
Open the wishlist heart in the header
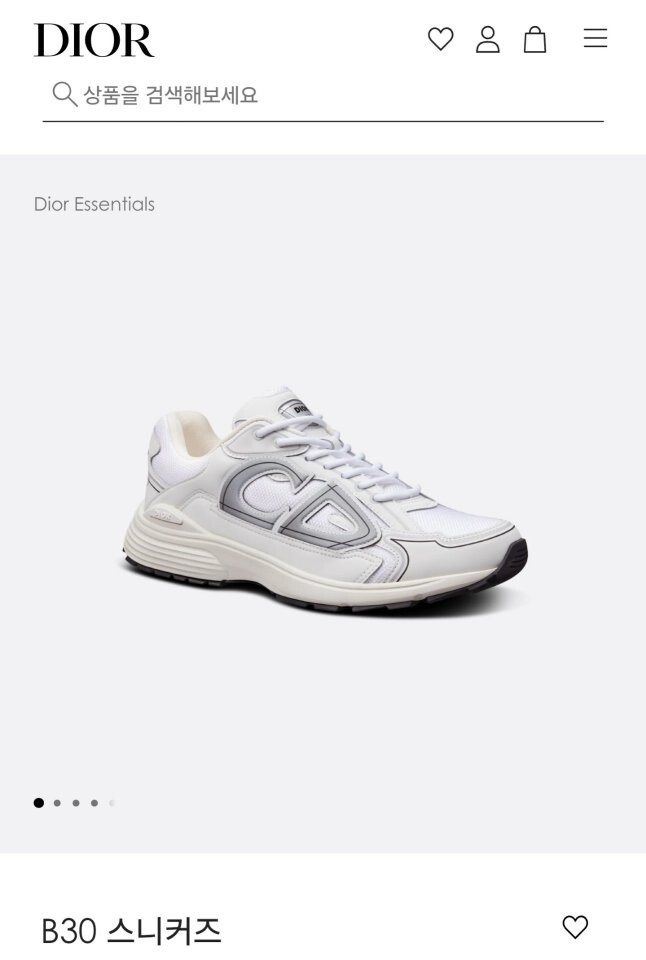[440, 39]
